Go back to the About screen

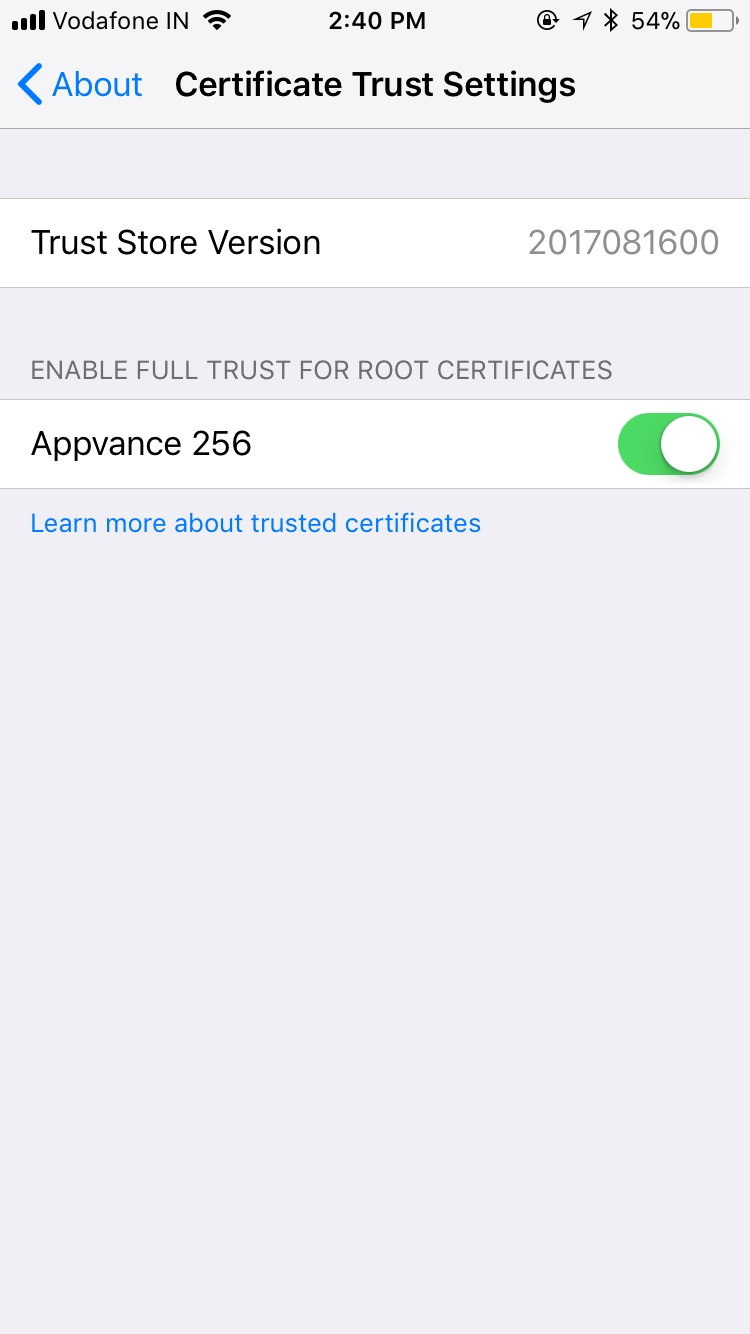(x=81, y=85)
